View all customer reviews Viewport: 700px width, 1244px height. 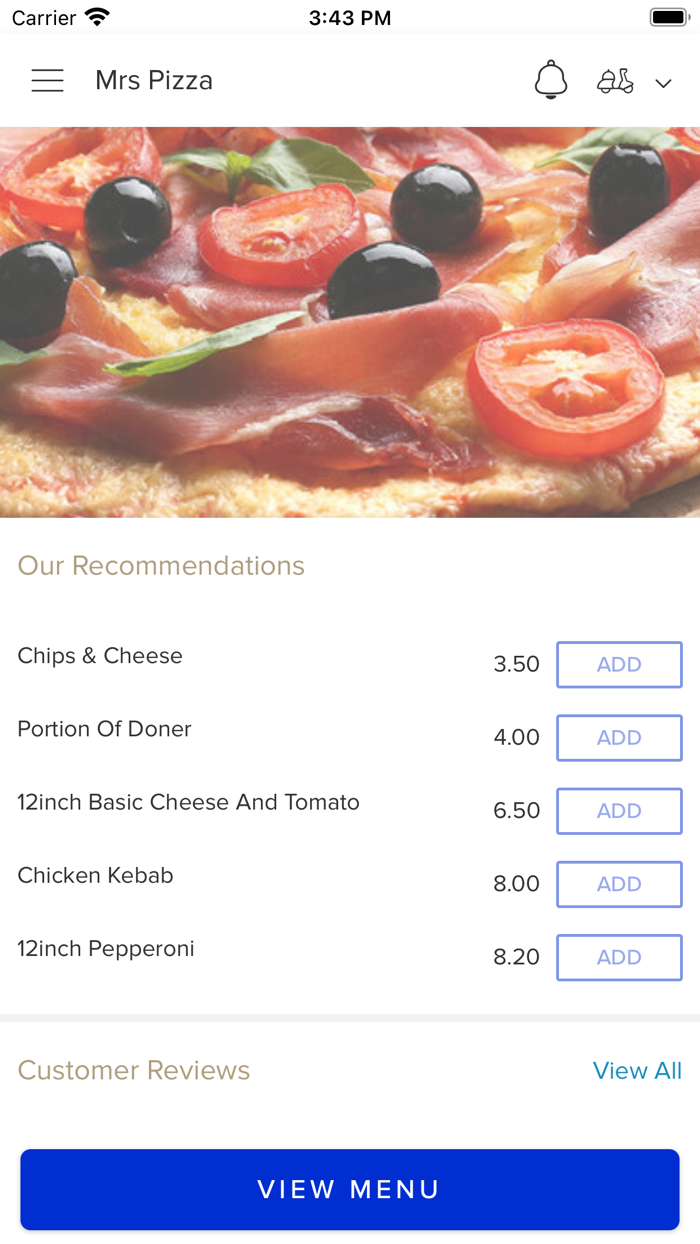coord(637,1071)
